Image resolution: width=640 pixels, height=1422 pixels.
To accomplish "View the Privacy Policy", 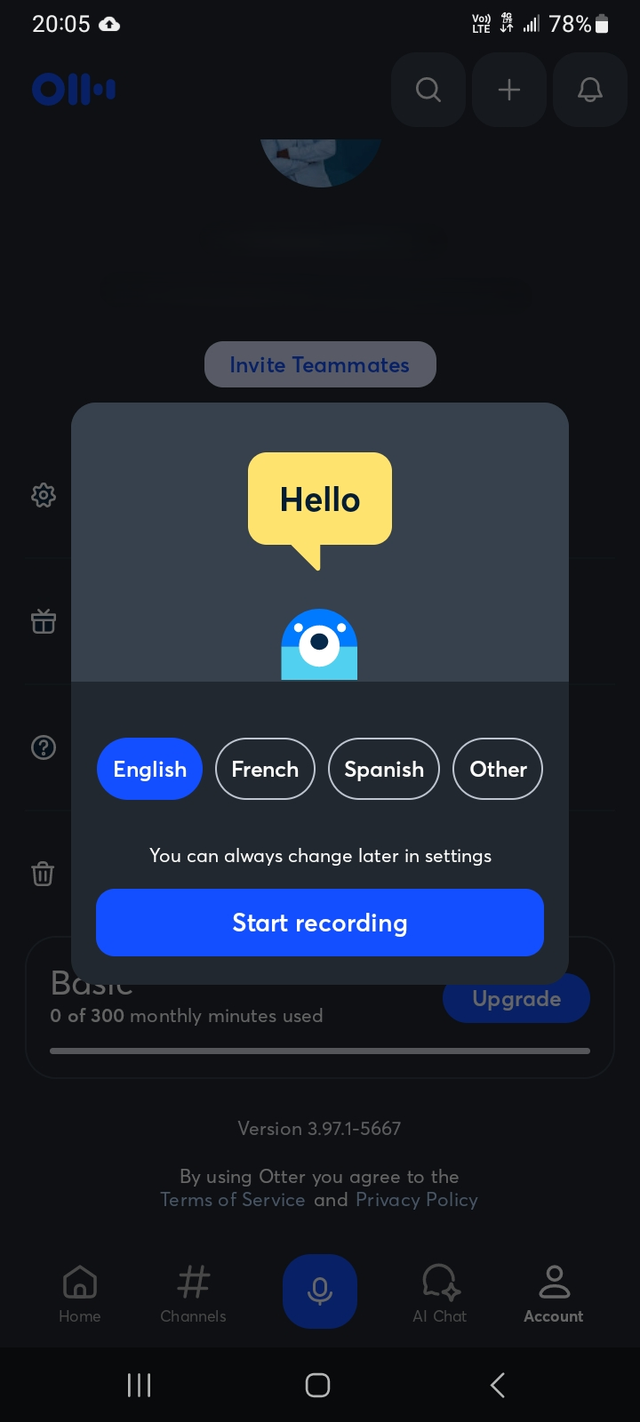I will pyautogui.click(x=417, y=1200).
